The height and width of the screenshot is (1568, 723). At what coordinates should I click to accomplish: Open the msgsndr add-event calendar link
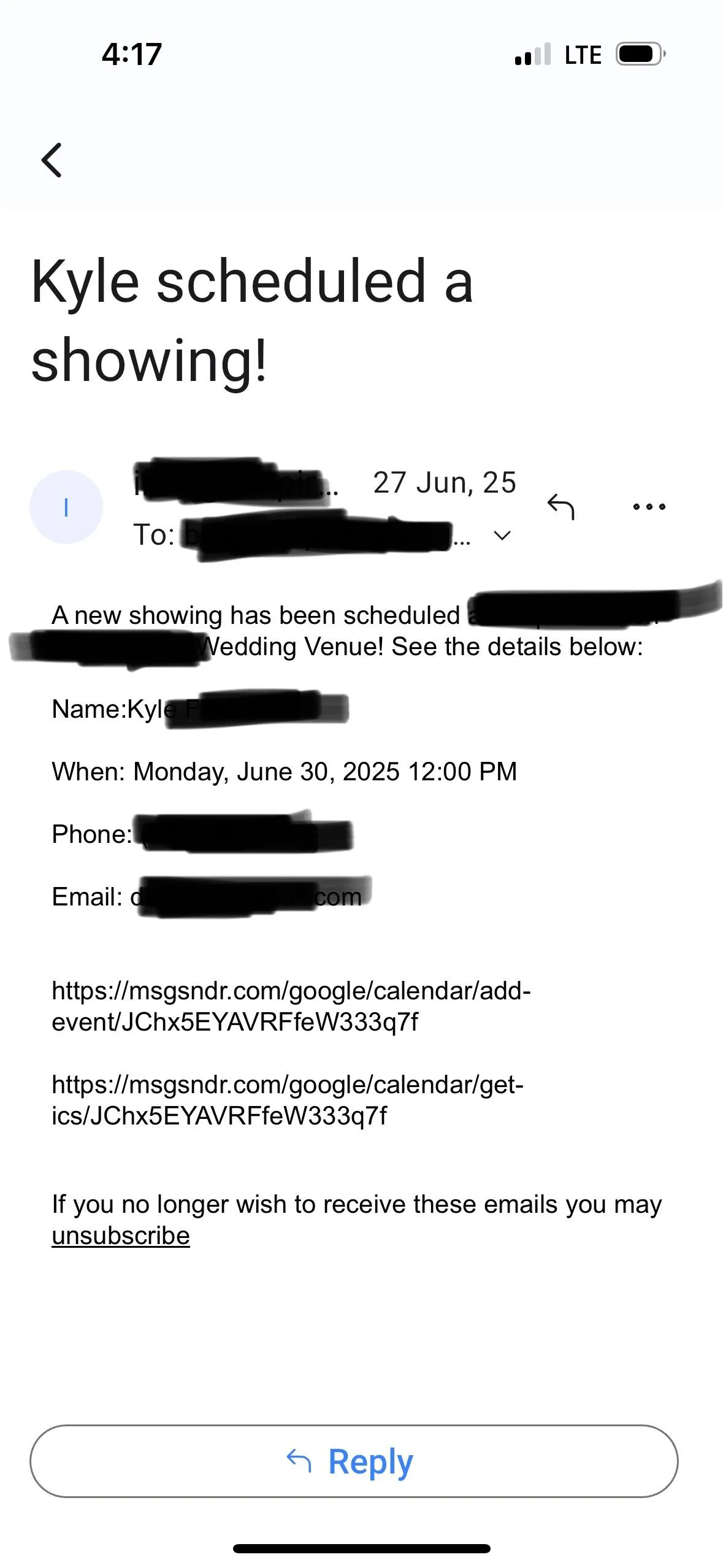click(291, 1006)
